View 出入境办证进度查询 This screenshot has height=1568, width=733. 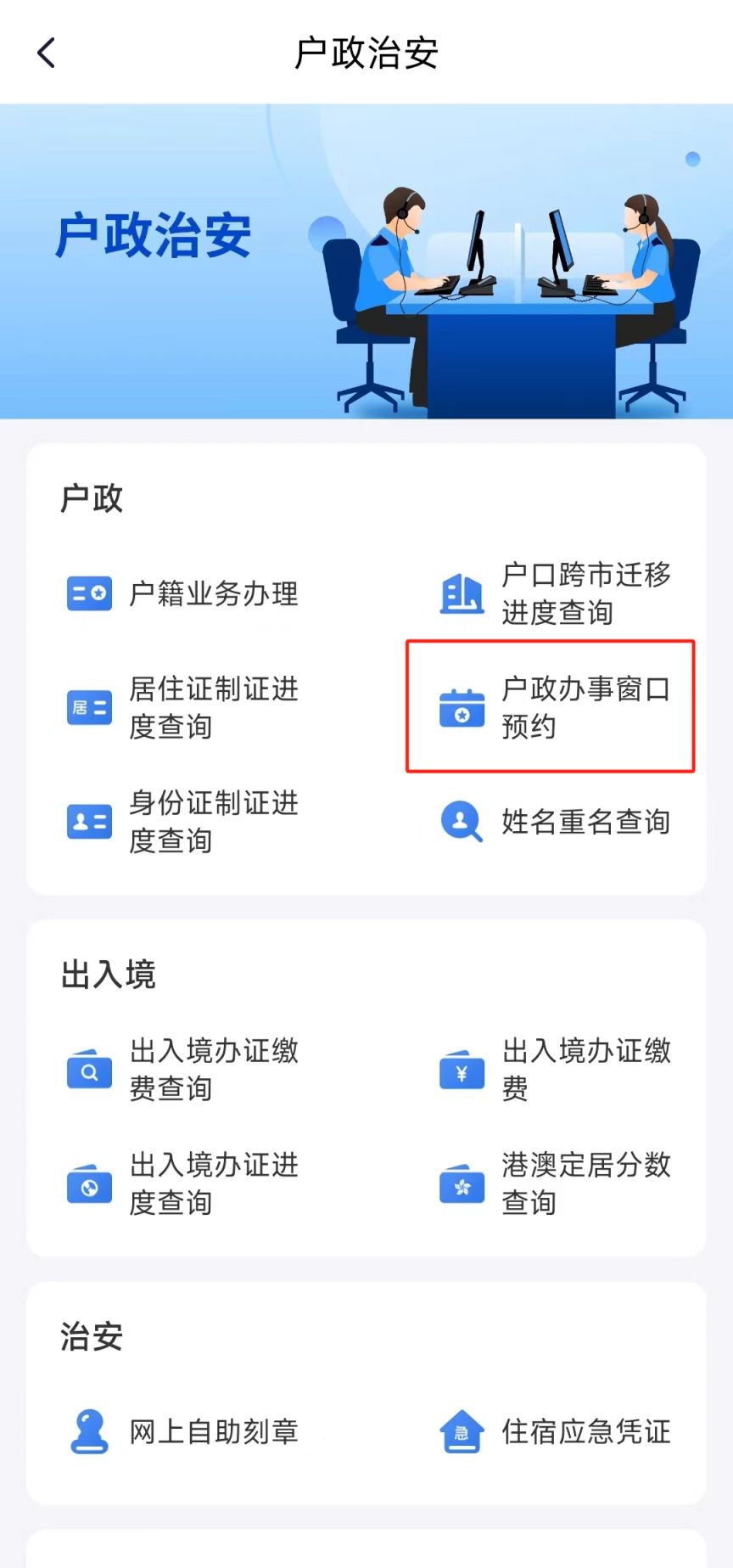182,1183
